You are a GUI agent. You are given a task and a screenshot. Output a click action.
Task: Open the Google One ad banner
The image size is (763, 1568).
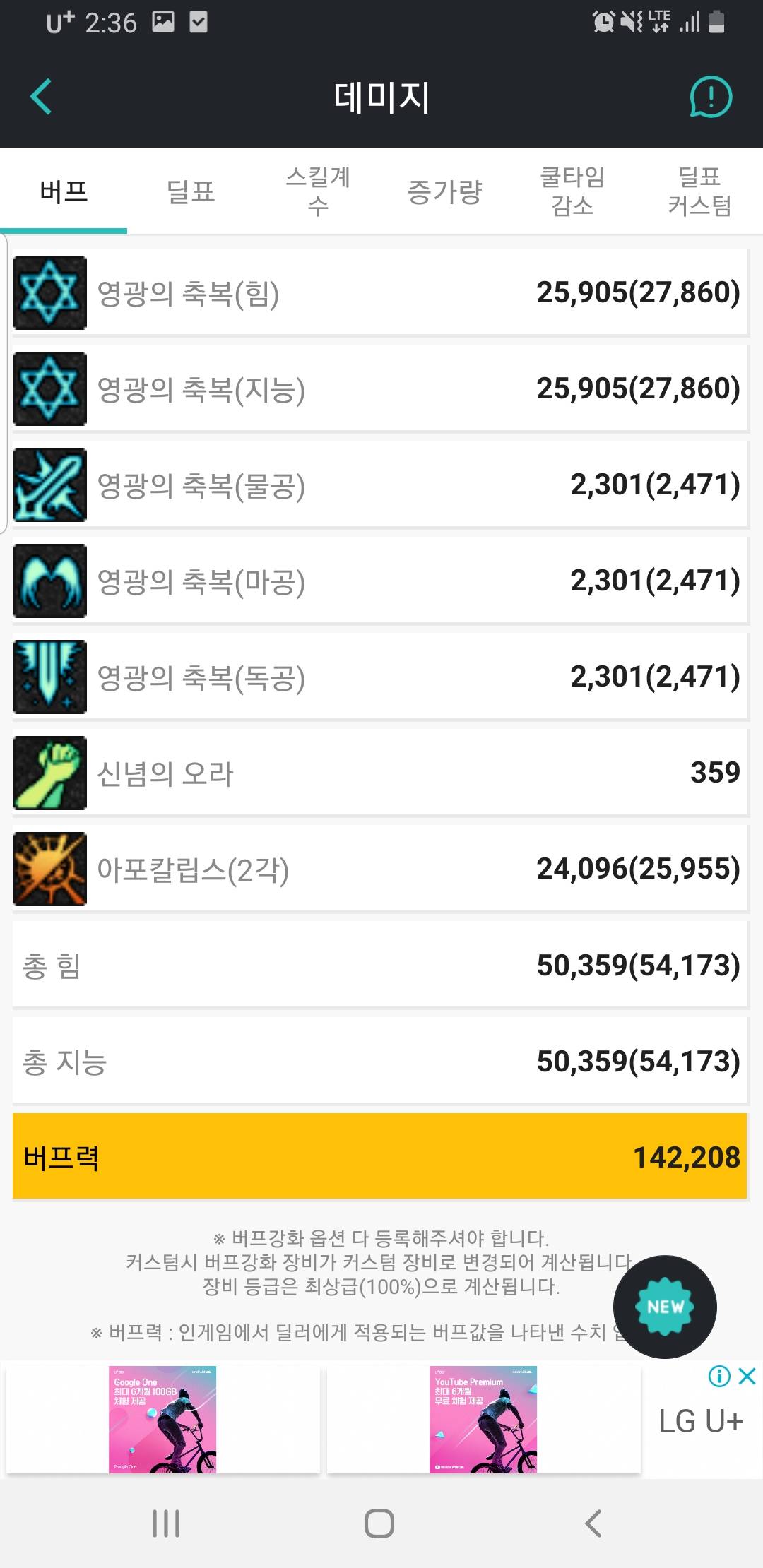[x=162, y=1420]
